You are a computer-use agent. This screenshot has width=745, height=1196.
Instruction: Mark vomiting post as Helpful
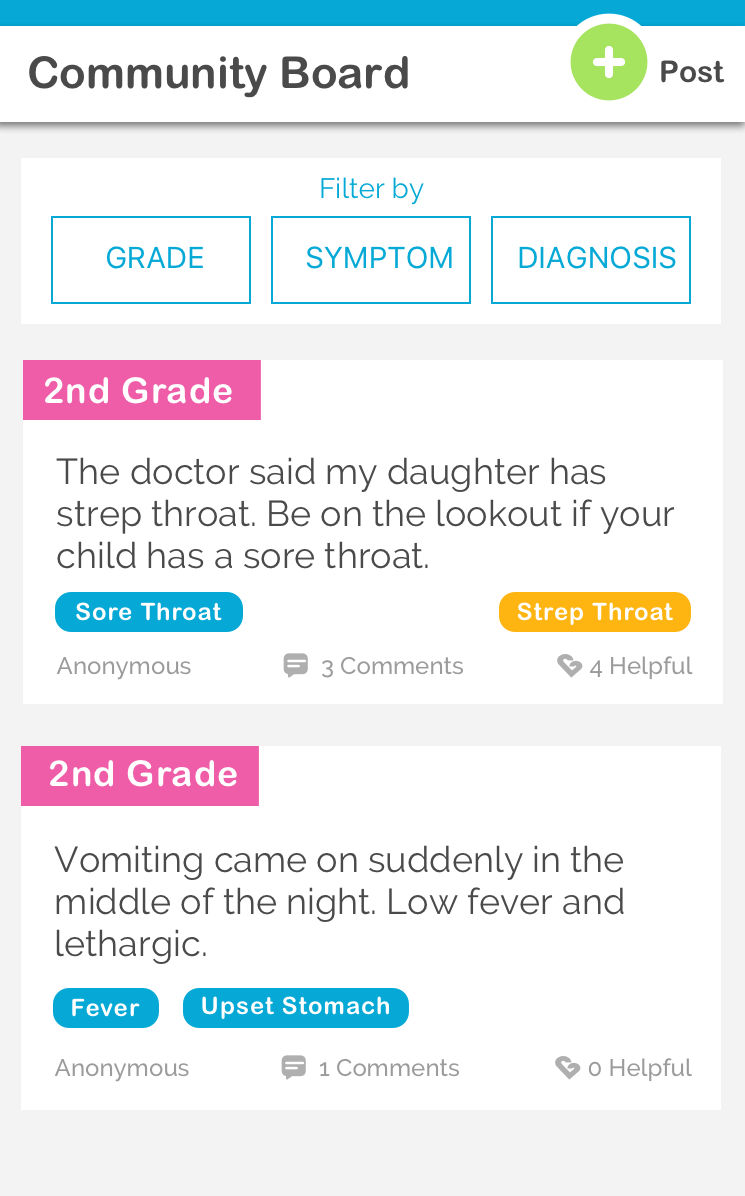pos(623,1068)
